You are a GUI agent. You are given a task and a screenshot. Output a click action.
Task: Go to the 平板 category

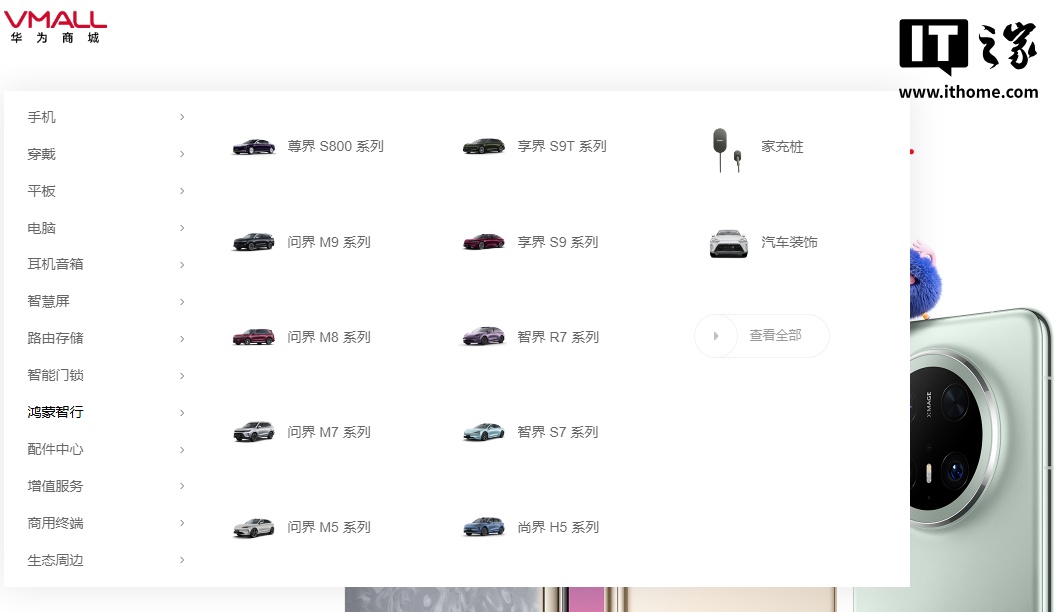click(x=42, y=191)
